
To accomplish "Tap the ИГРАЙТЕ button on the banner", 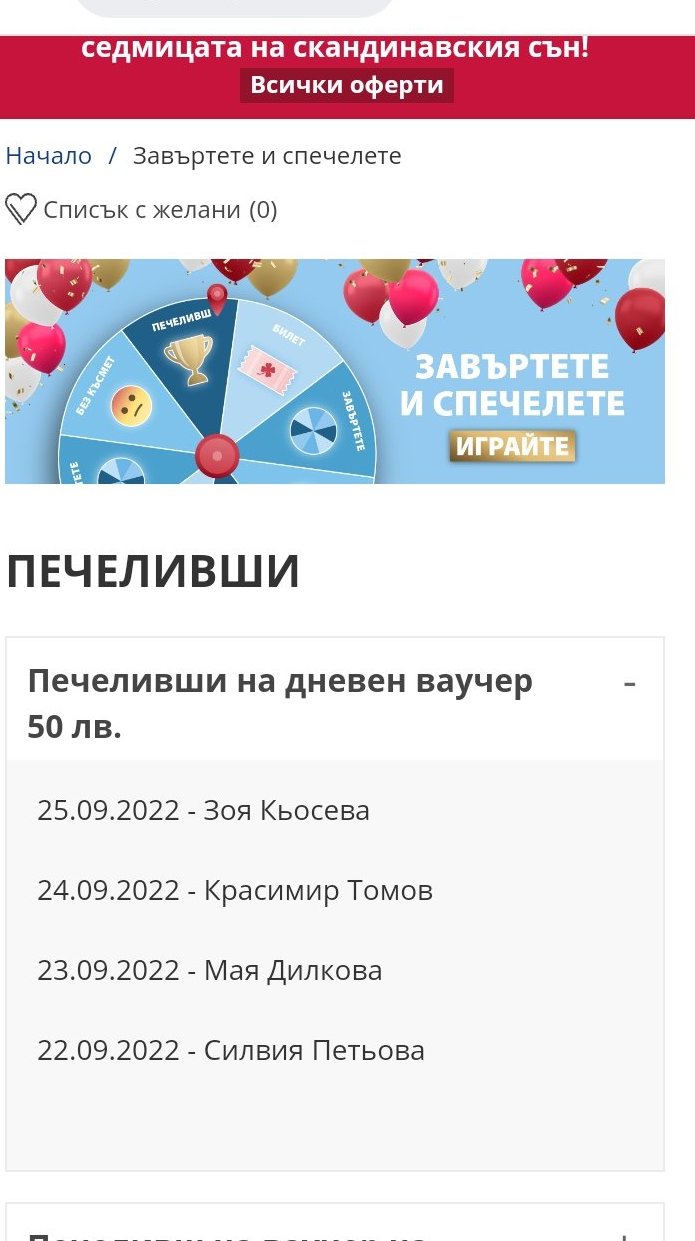I will pos(513,445).
